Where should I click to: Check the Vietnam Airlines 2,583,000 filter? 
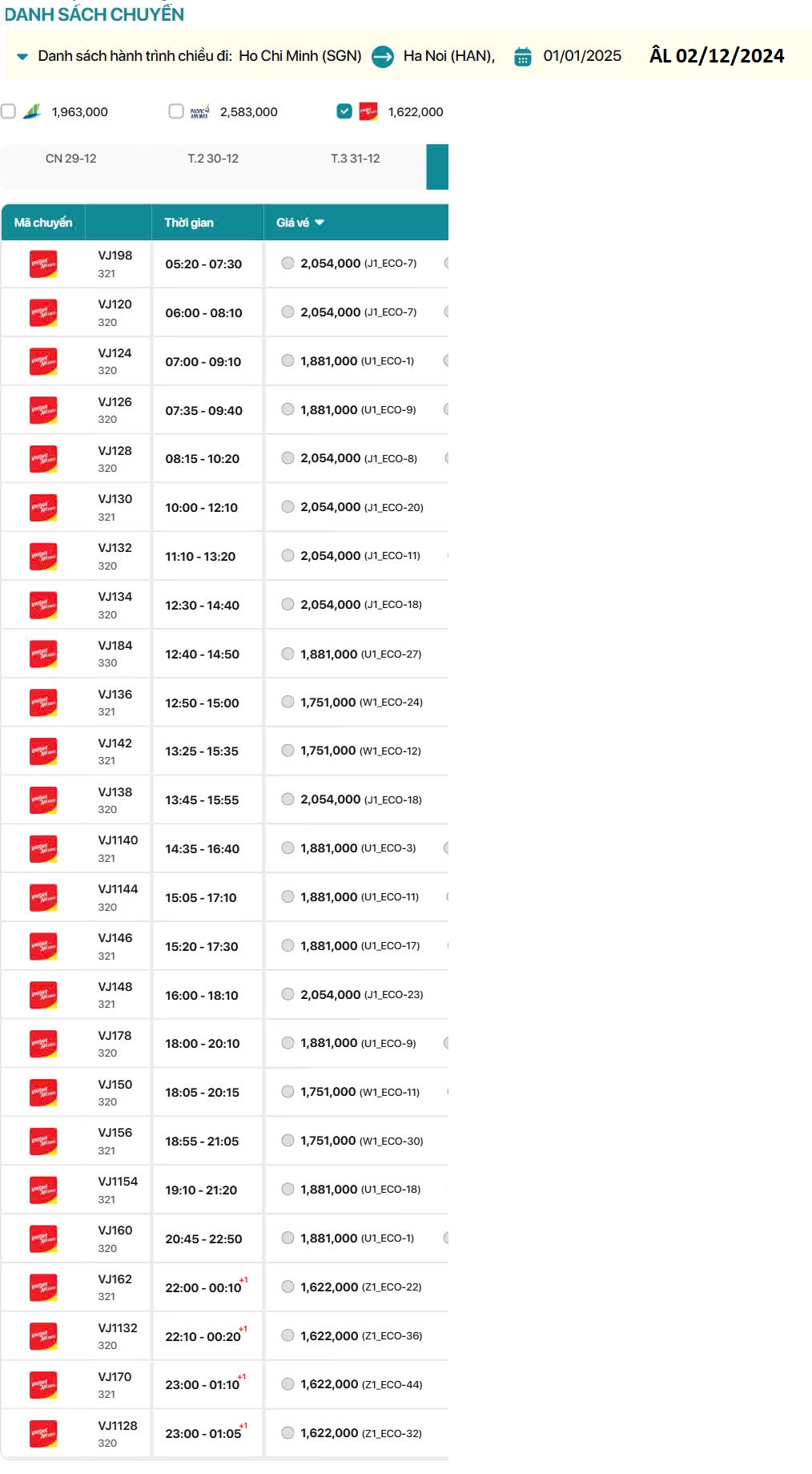[x=176, y=111]
